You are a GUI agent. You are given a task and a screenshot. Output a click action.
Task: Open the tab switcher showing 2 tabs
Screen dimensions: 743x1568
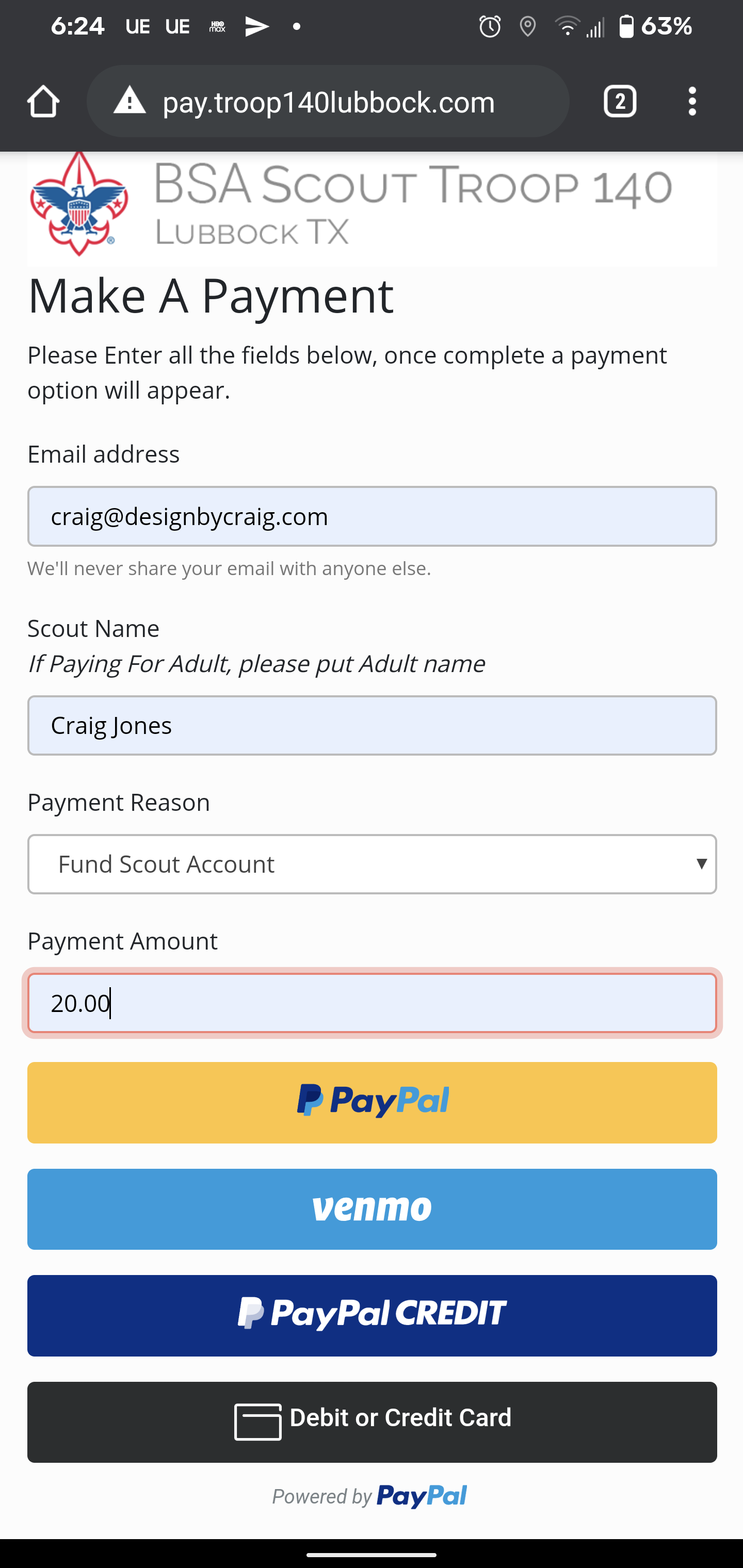tap(619, 101)
